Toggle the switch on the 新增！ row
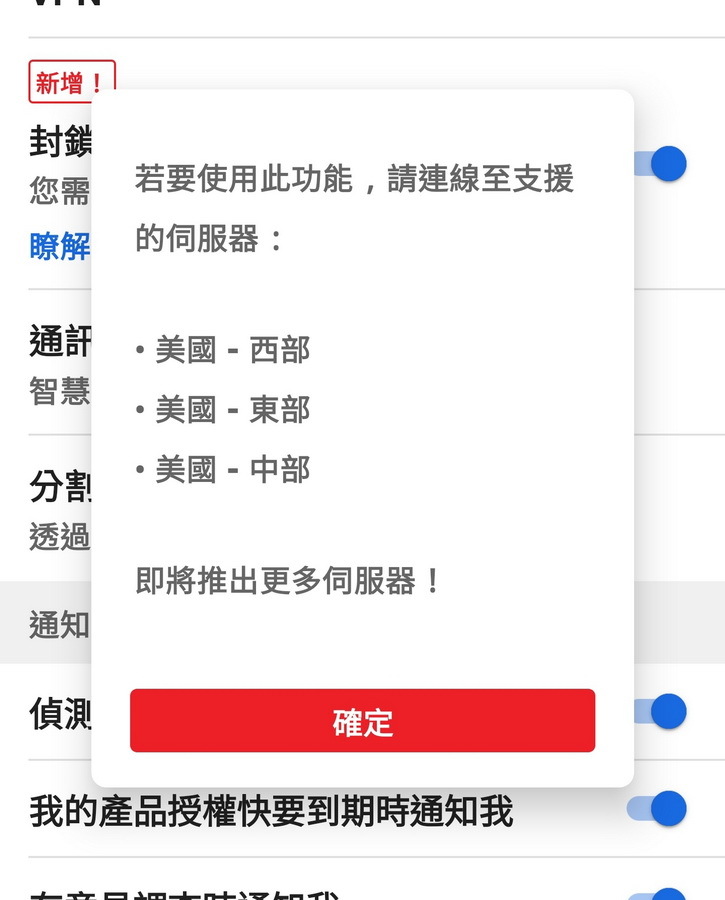Image resolution: width=725 pixels, height=900 pixels. coord(661,164)
